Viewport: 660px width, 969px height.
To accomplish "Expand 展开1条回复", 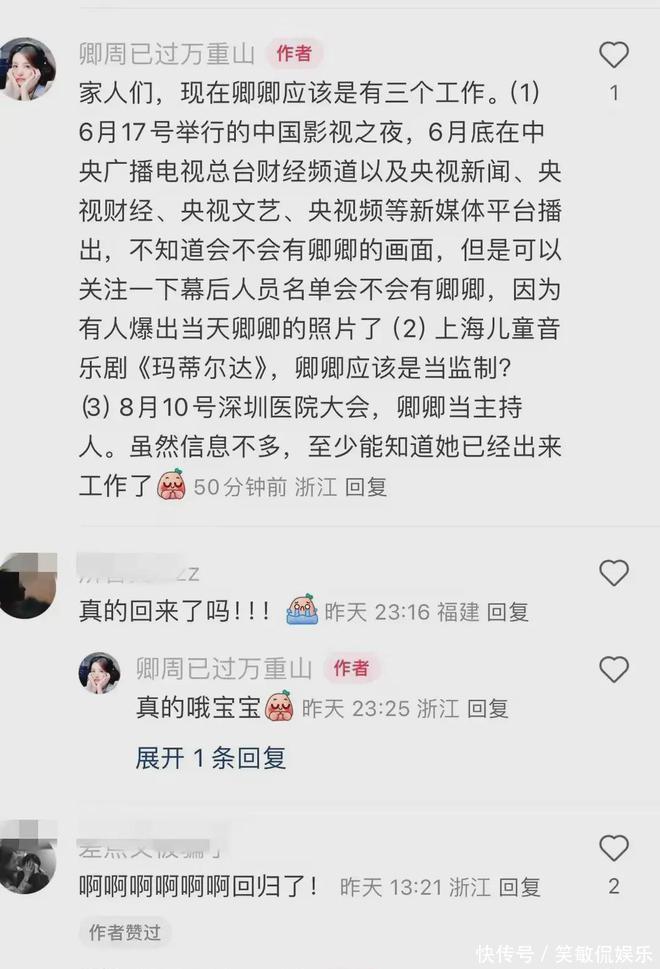I will point(211,758).
